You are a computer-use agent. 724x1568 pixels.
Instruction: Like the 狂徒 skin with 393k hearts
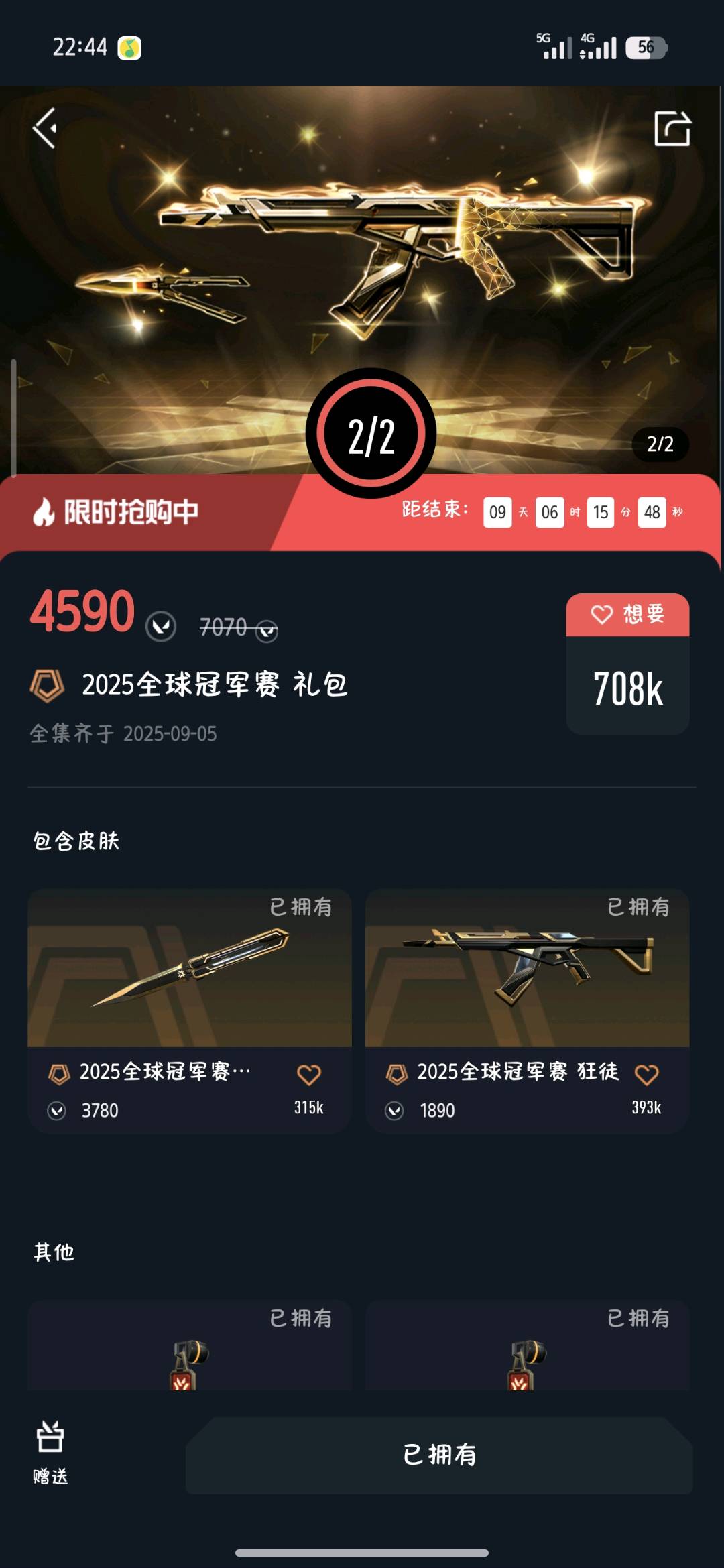(x=646, y=1075)
